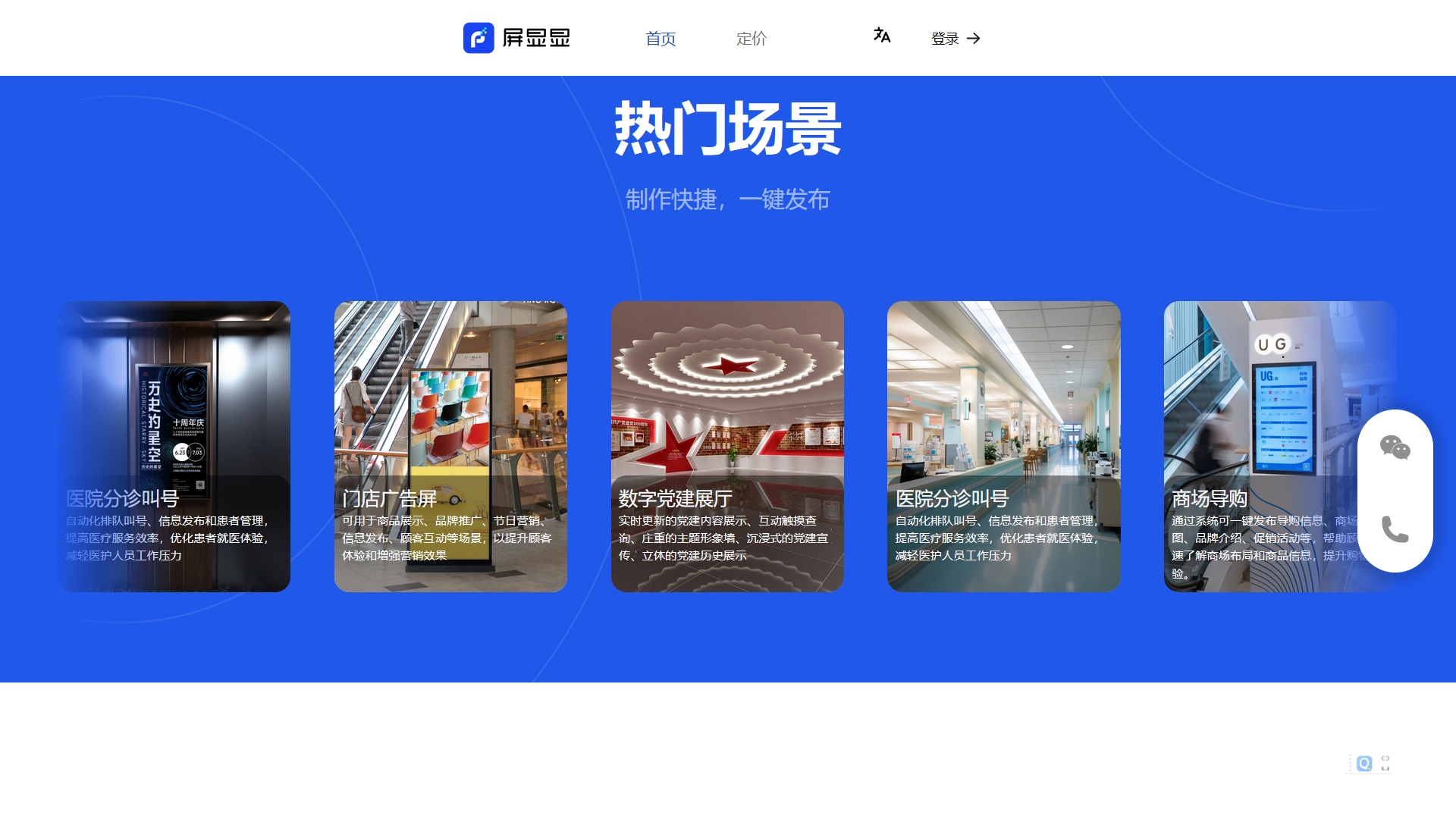Contact via the WeChat floating icon
Viewport: 1456px width, 819px height.
tap(1395, 447)
